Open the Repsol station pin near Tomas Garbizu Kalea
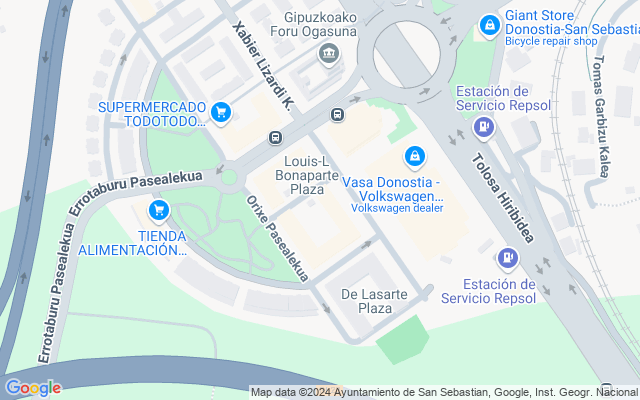The width and height of the screenshot is (640, 400). tap(484, 127)
